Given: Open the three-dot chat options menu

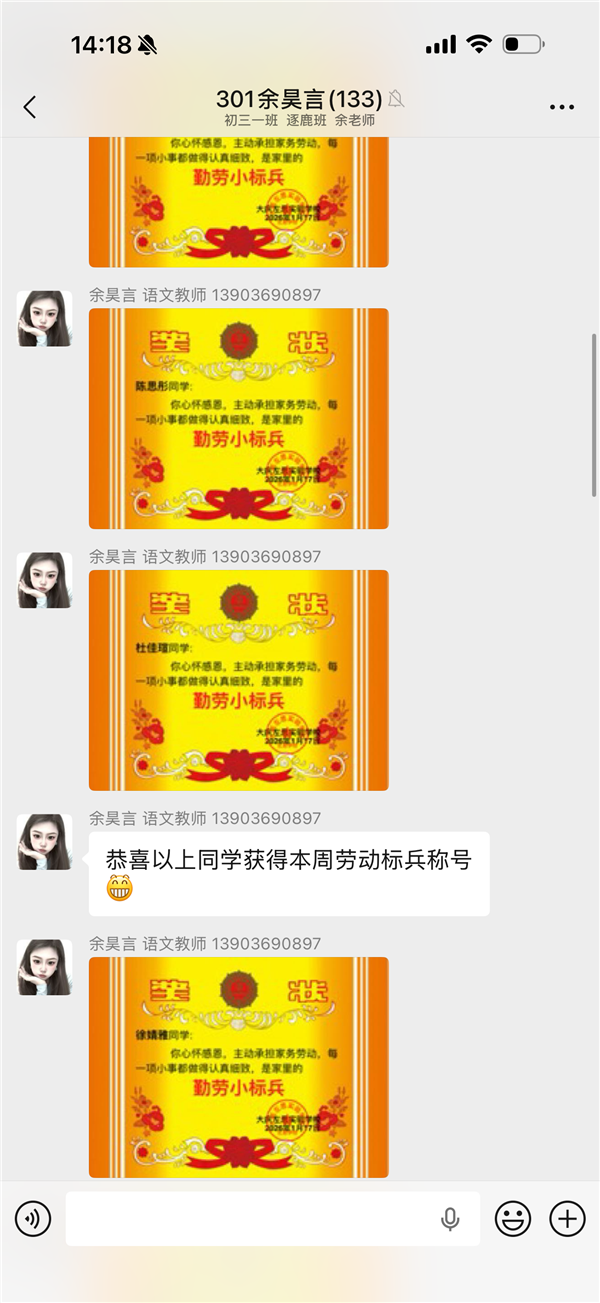Looking at the screenshot, I should point(562,107).
